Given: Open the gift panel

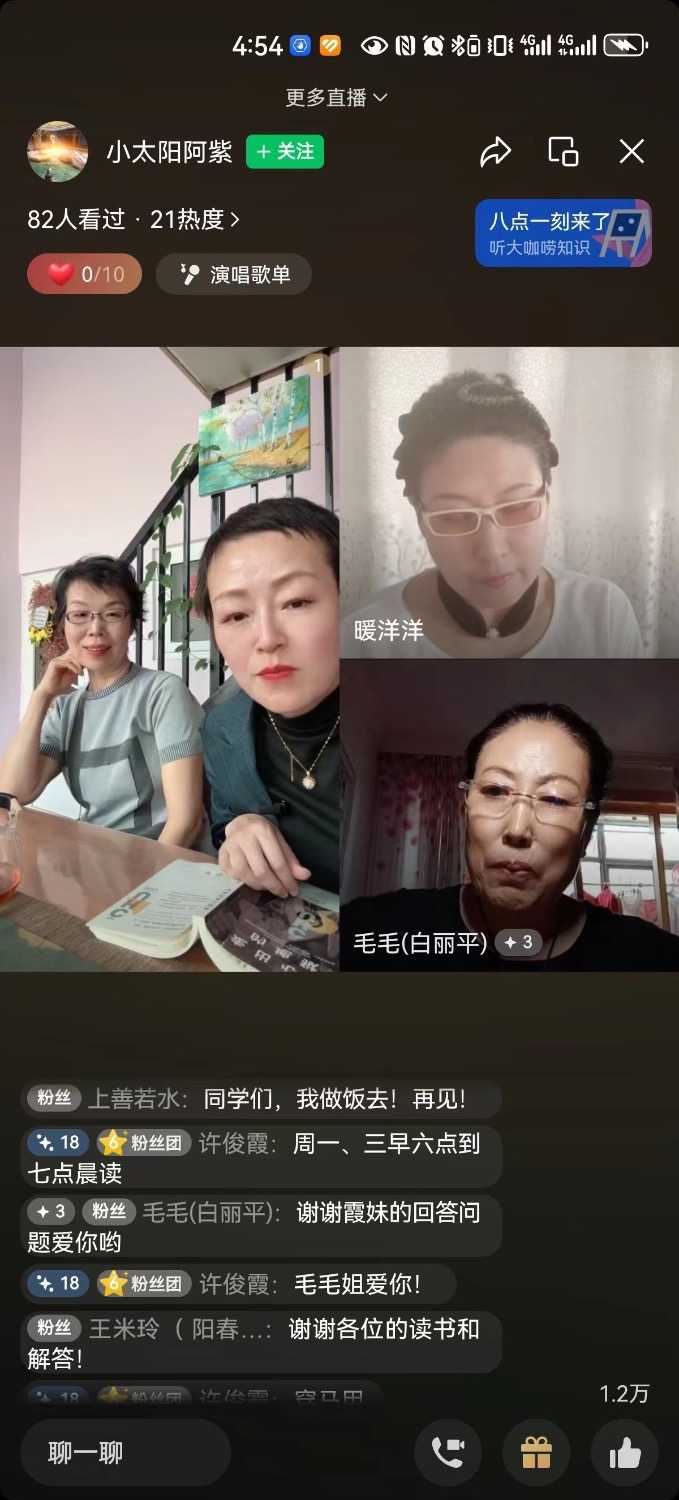Looking at the screenshot, I should click(536, 1452).
